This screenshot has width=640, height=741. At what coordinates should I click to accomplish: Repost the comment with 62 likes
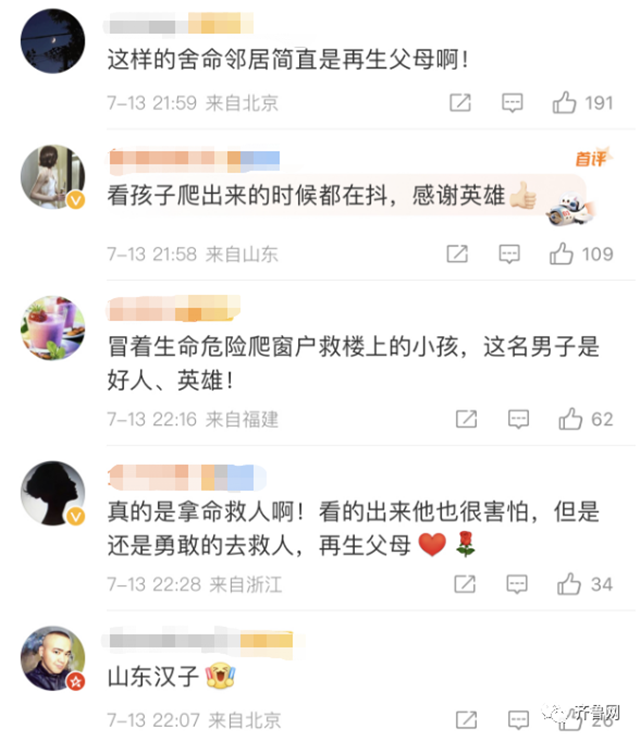[466, 419]
